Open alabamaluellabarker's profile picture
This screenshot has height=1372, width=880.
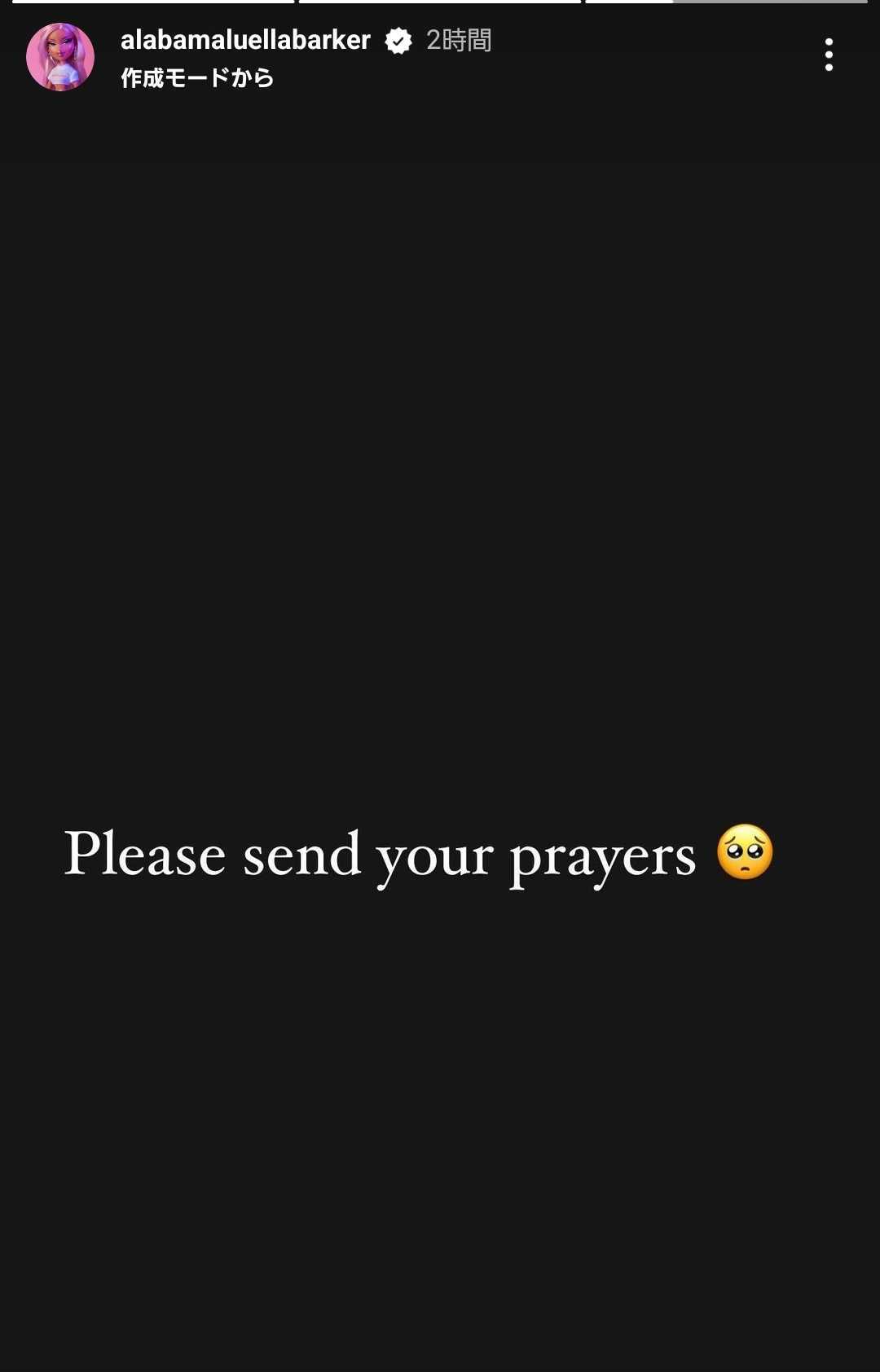[x=60, y=57]
